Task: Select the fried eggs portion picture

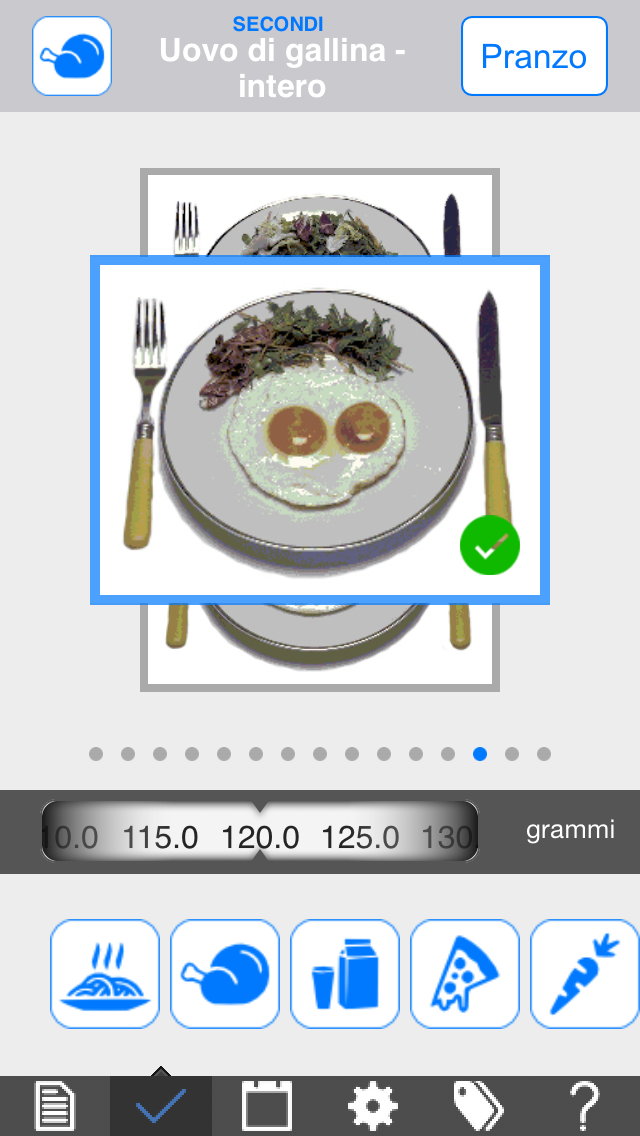Action: click(x=320, y=430)
